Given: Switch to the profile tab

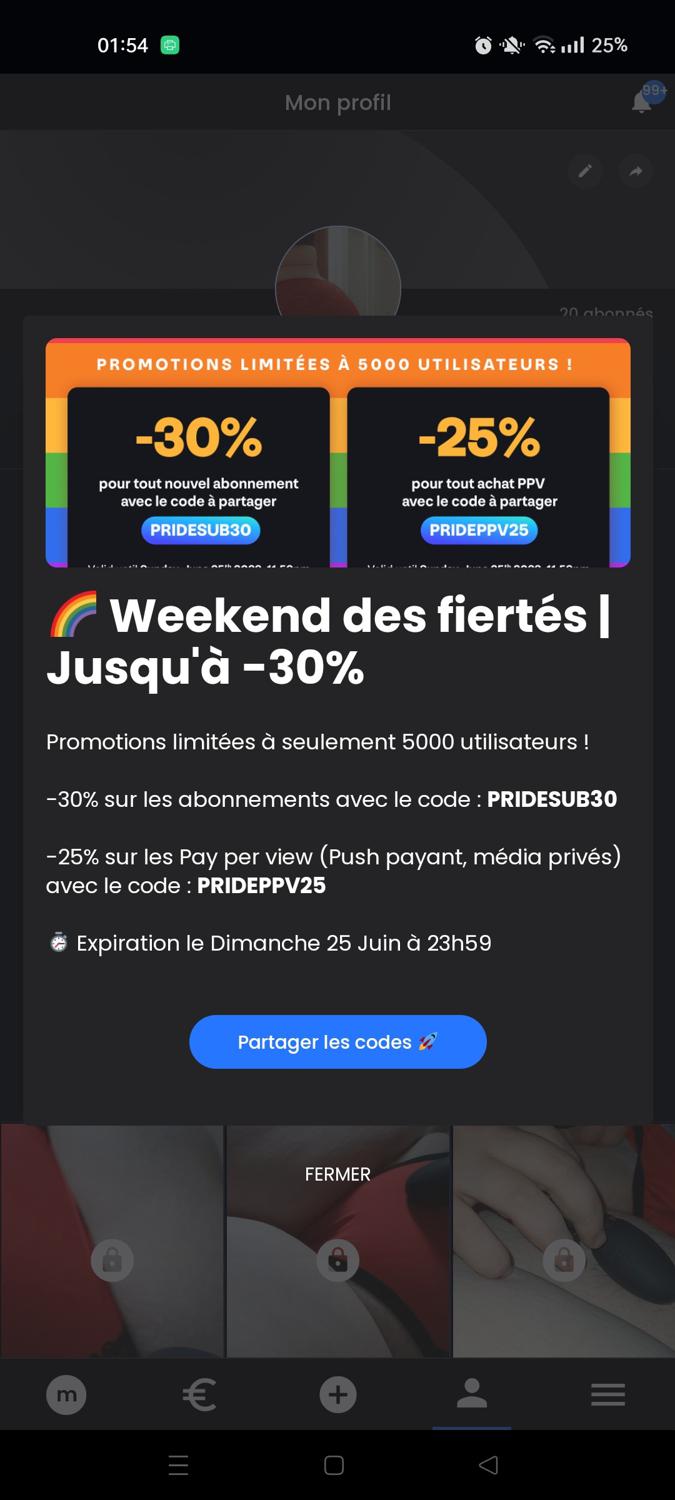Looking at the screenshot, I should (x=472, y=1394).
